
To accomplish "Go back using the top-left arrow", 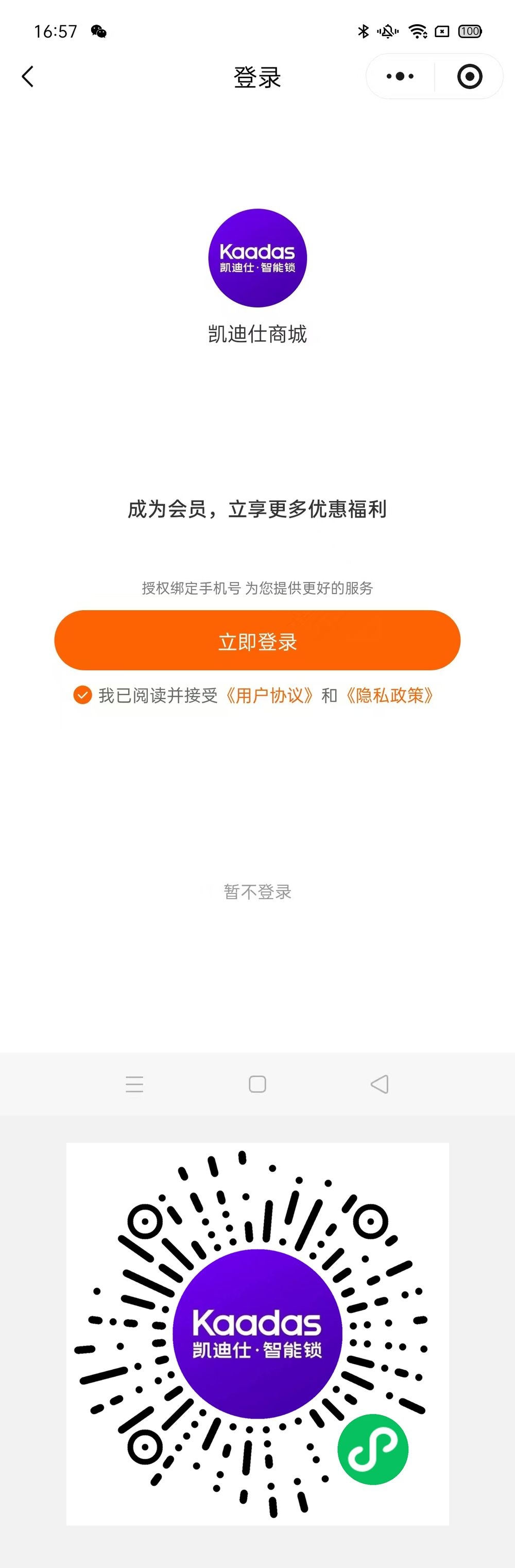I will (27, 77).
